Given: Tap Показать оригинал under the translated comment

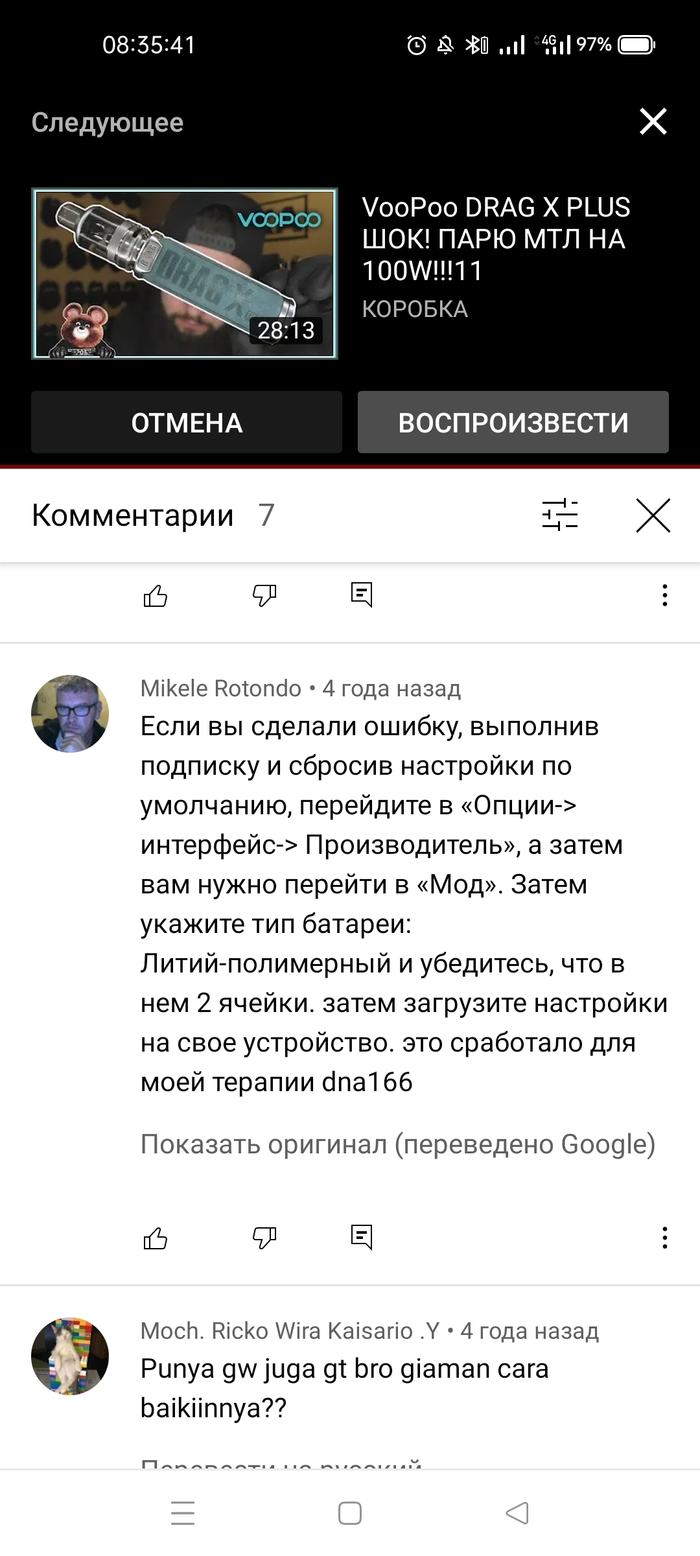Looking at the screenshot, I should (397, 1144).
